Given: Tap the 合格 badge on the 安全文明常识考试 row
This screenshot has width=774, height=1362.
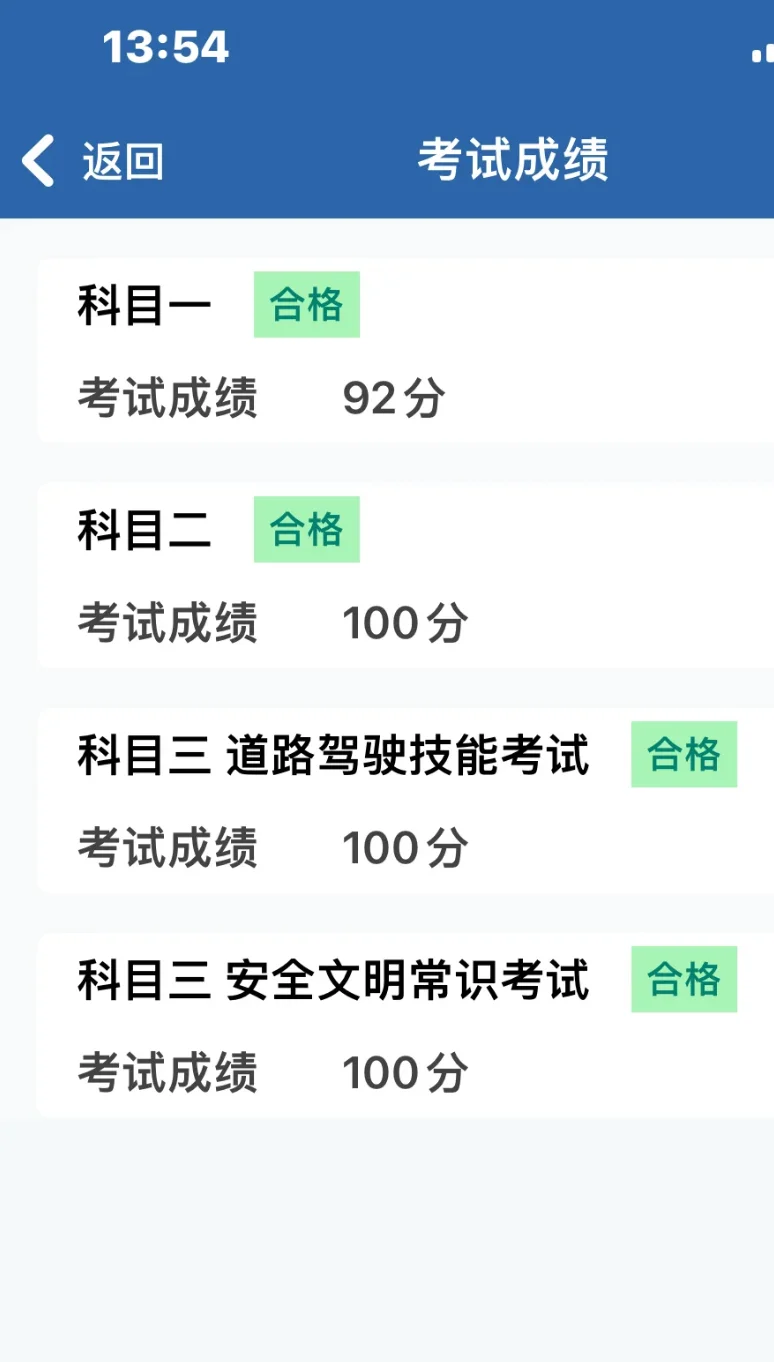Looking at the screenshot, I should tap(684, 980).
